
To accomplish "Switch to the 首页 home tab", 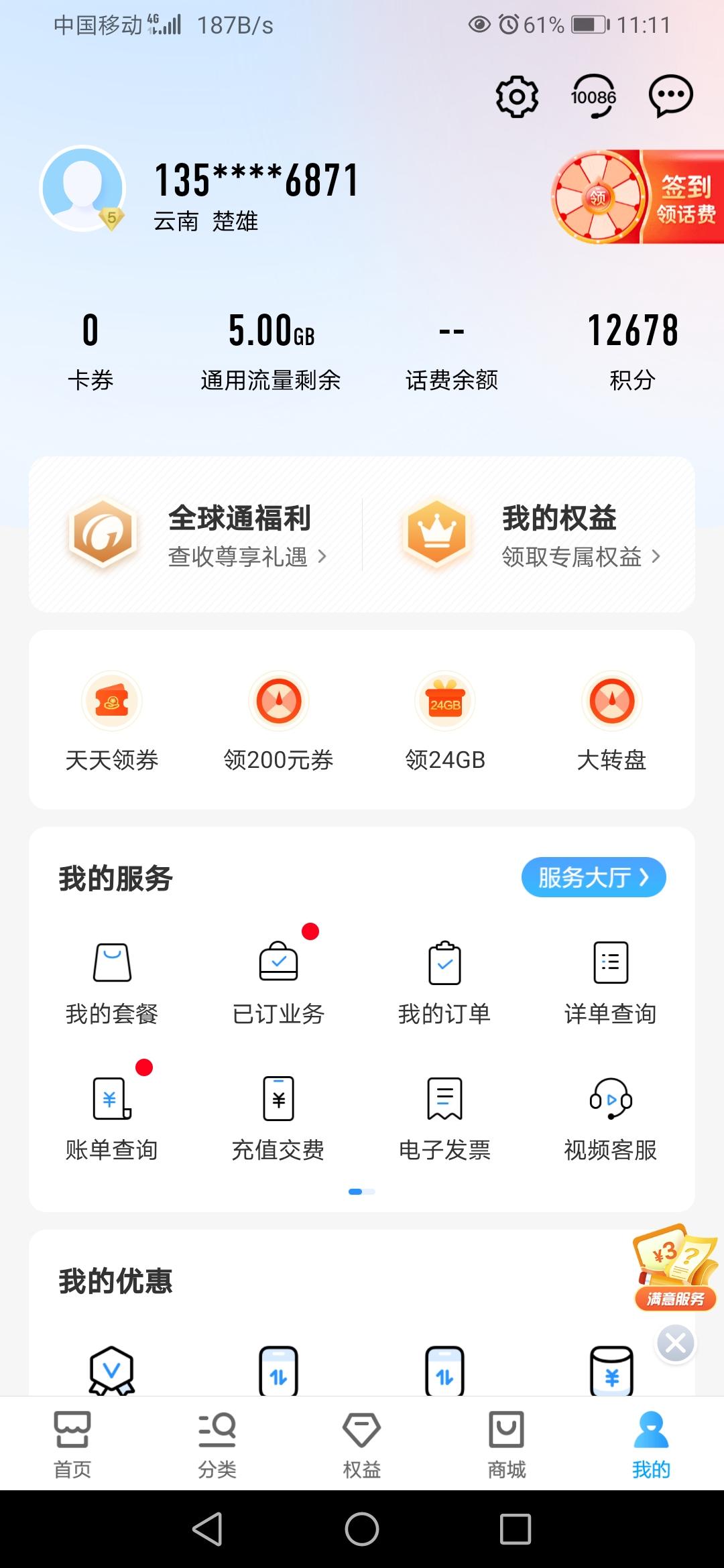I will [72, 1443].
